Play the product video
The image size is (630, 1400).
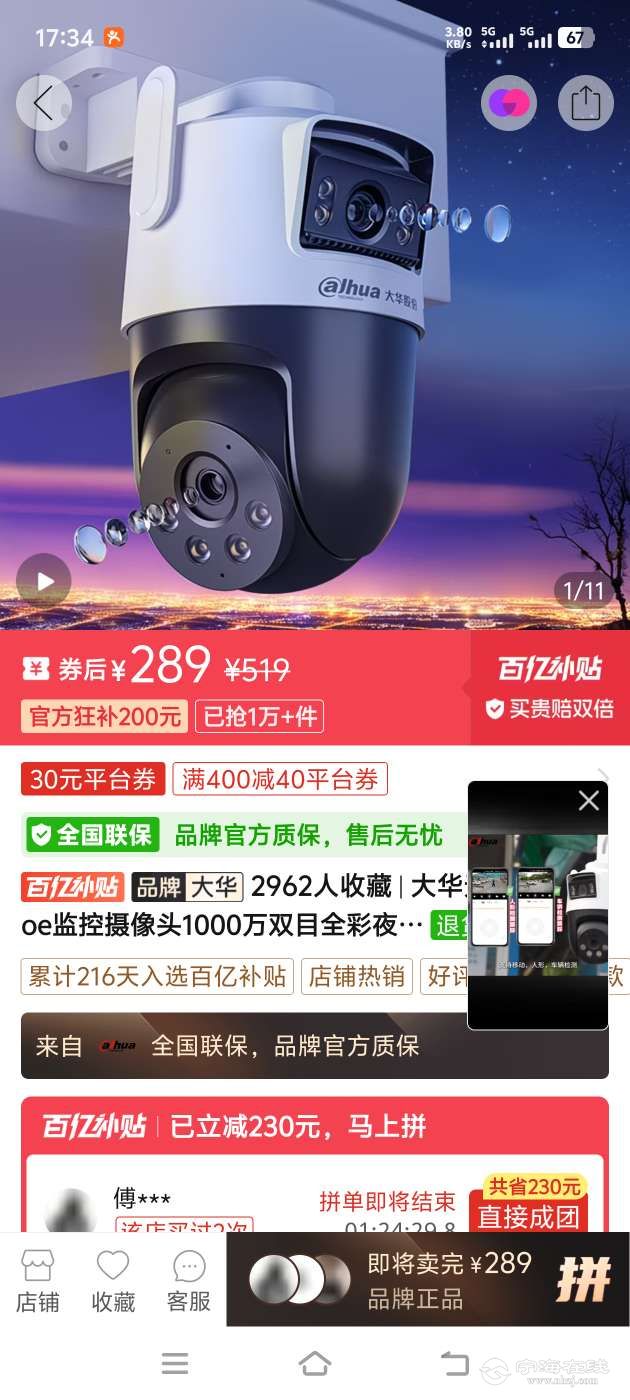point(44,580)
